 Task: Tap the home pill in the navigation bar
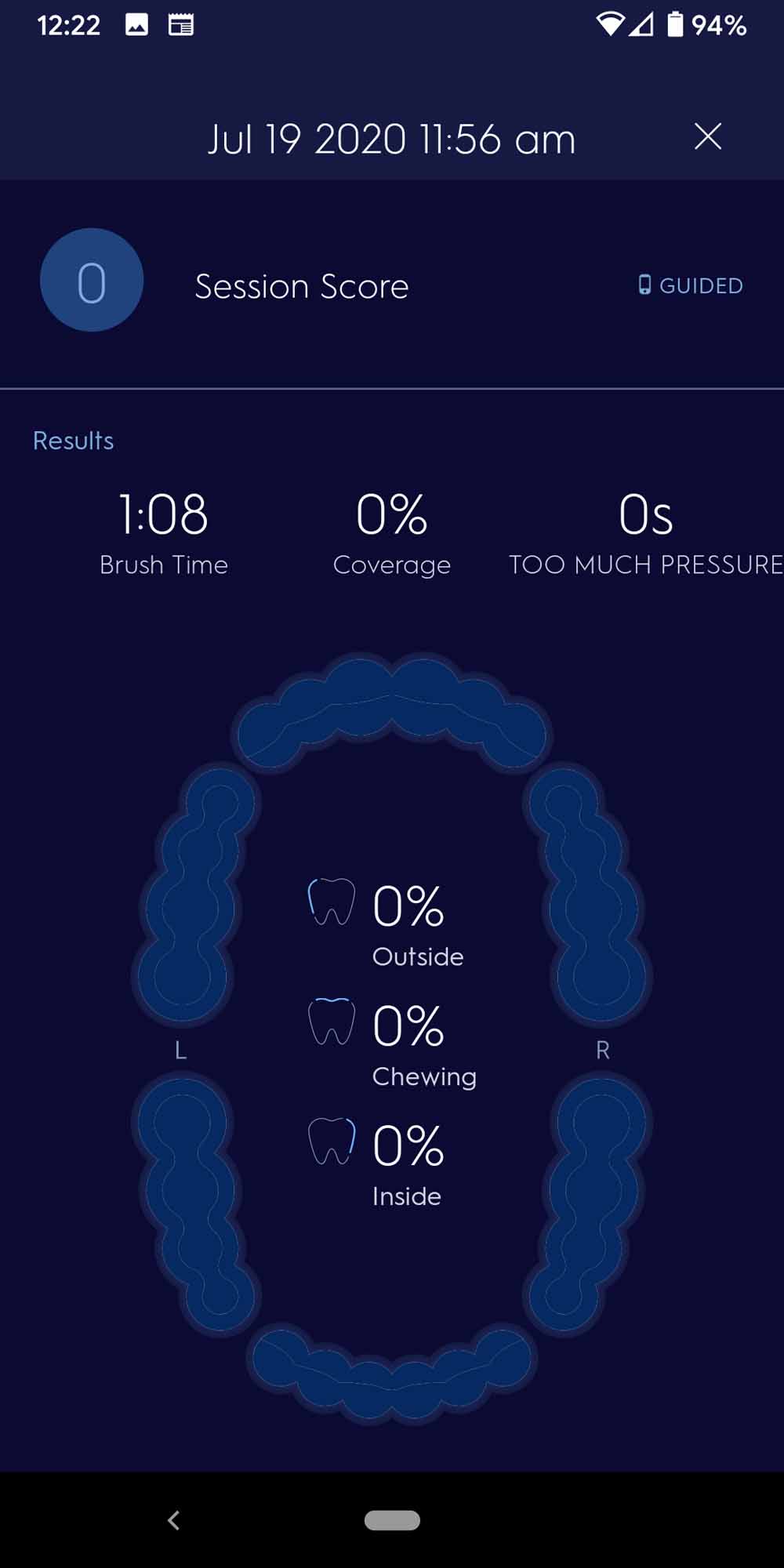pyautogui.click(x=392, y=1520)
